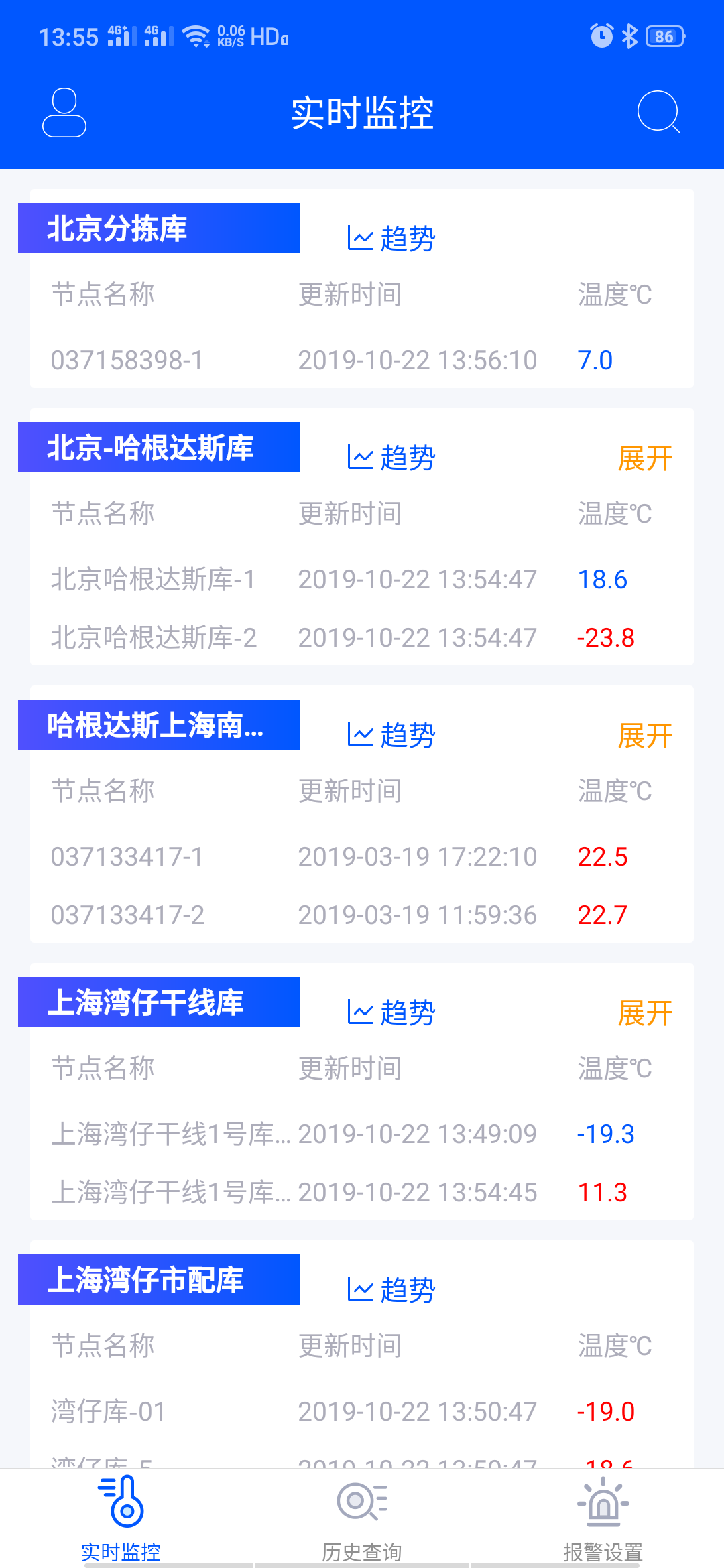The height and width of the screenshot is (1568, 724).
Task: Expand the 哈根达斯上海南 node list
Action: pyautogui.click(x=646, y=735)
